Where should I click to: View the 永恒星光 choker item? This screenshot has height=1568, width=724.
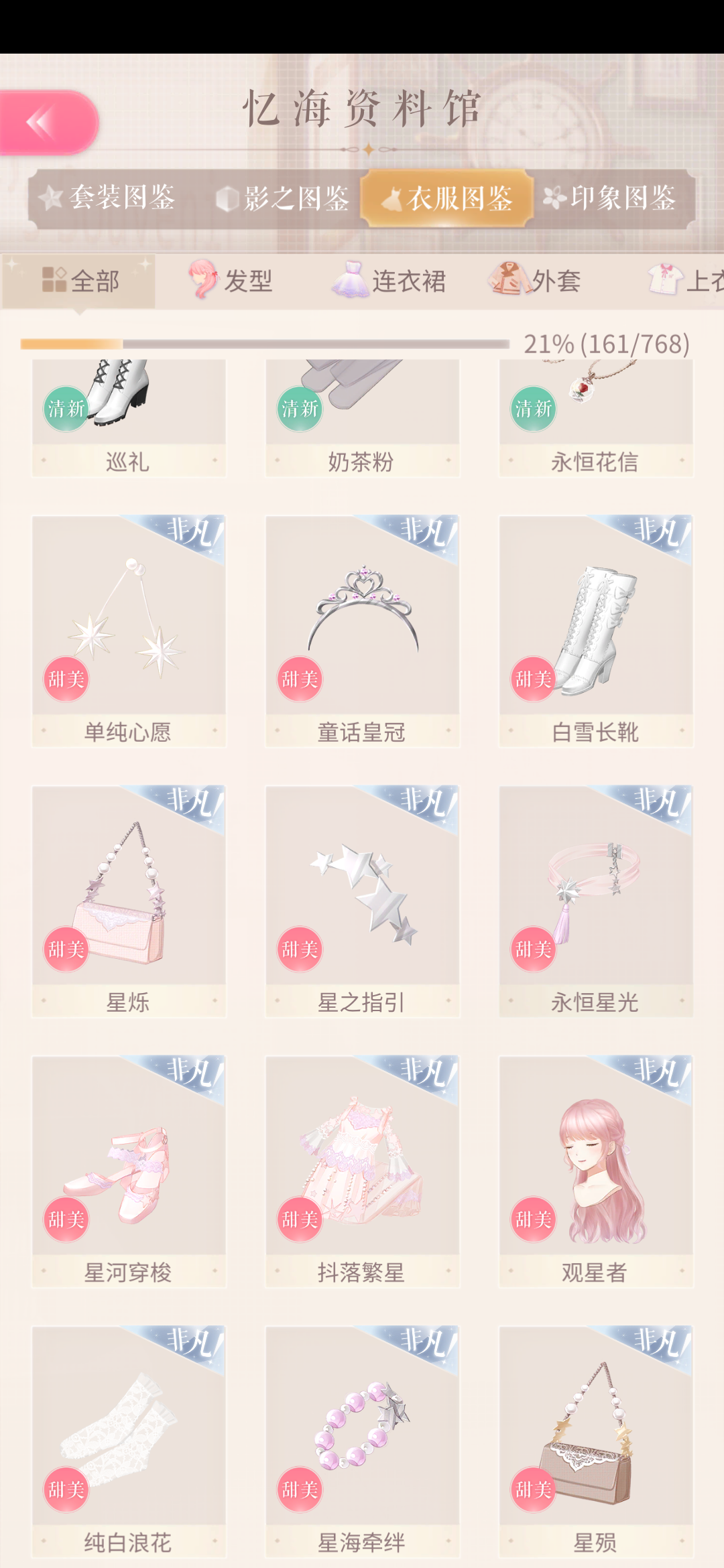point(595,900)
